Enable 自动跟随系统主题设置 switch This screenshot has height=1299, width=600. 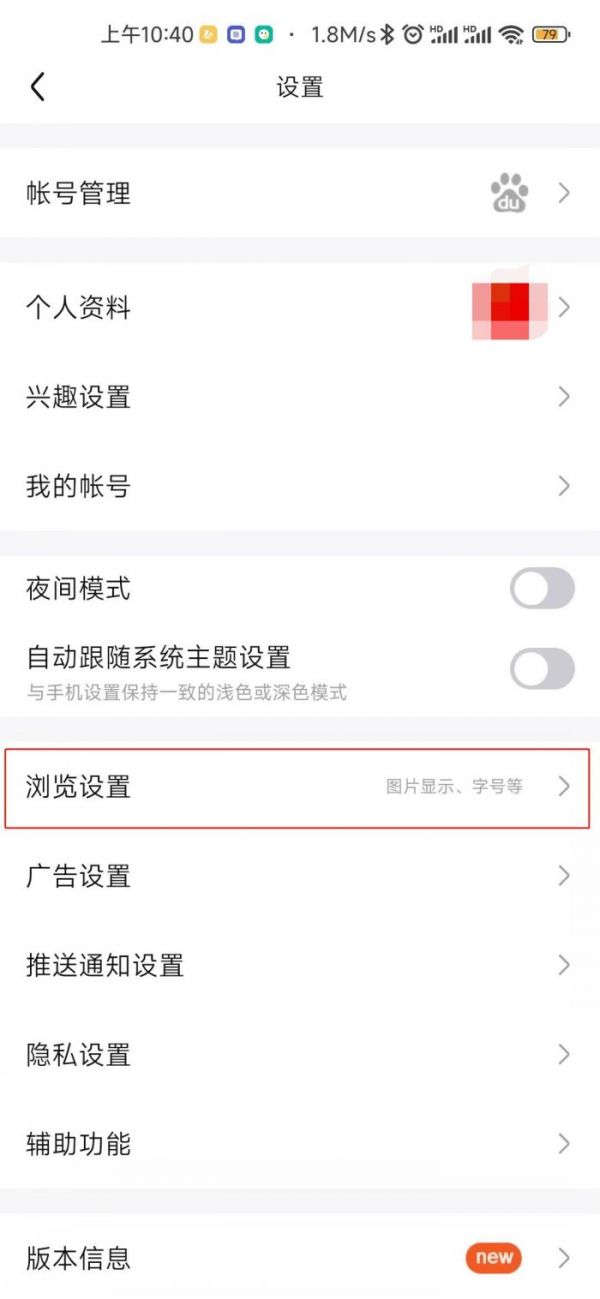pyautogui.click(x=542, y=668)
